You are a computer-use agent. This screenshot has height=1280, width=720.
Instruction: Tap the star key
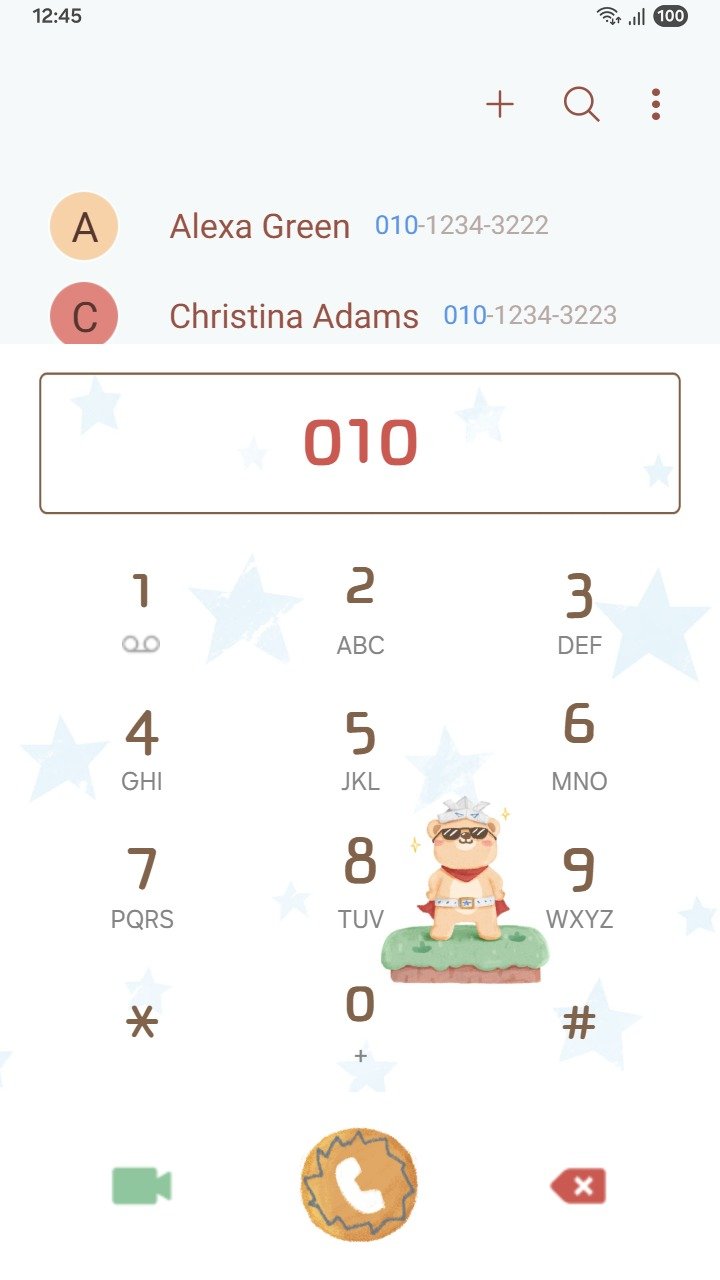[x=141, y=1022]
